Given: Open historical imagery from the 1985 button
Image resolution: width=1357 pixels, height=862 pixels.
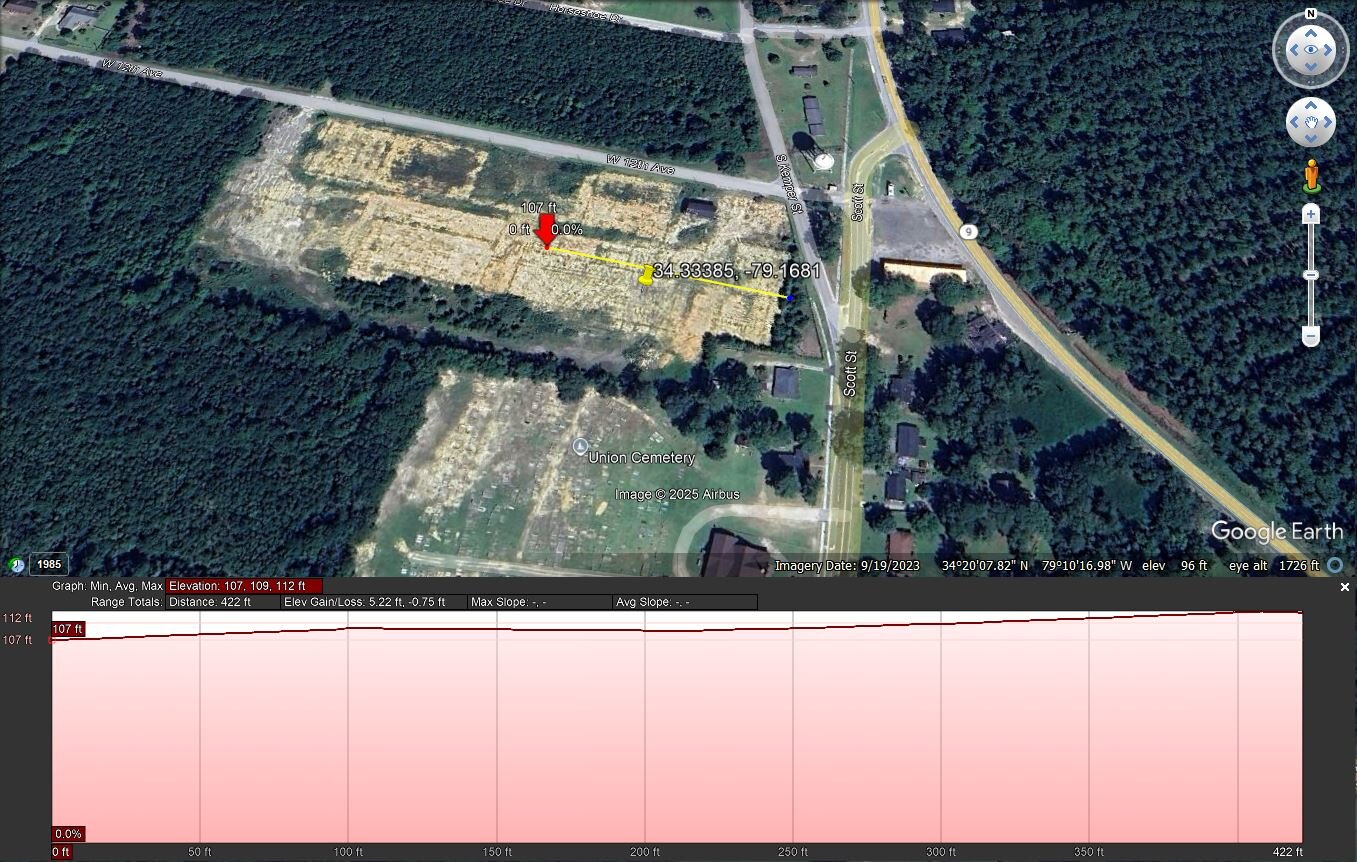Looking at the screenshot, I should (x=49, y=564).
